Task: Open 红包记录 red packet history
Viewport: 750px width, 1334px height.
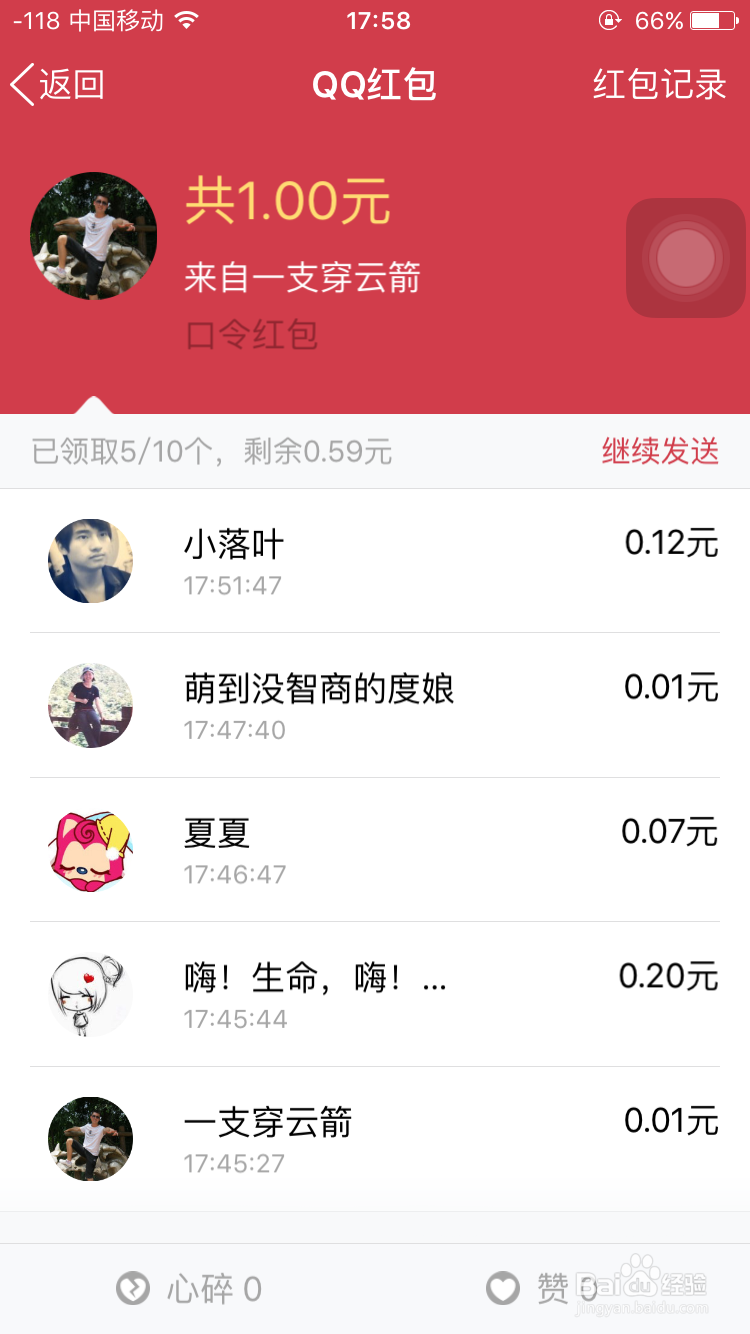Action: pyautogui.click(x=659, y=85)
